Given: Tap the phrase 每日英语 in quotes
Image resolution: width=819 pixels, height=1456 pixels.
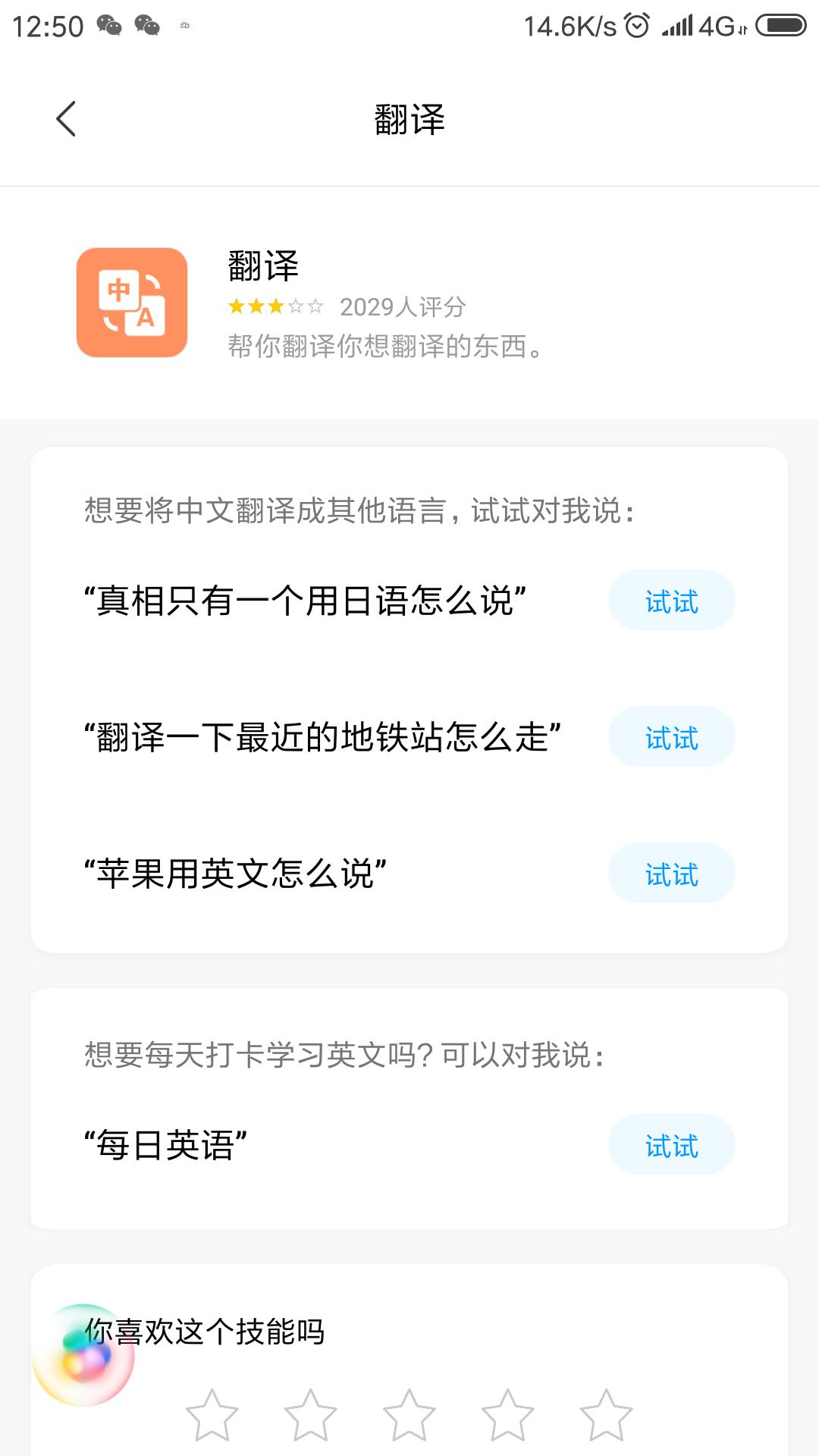Looking at the screenshot, I should point(168,1139).
